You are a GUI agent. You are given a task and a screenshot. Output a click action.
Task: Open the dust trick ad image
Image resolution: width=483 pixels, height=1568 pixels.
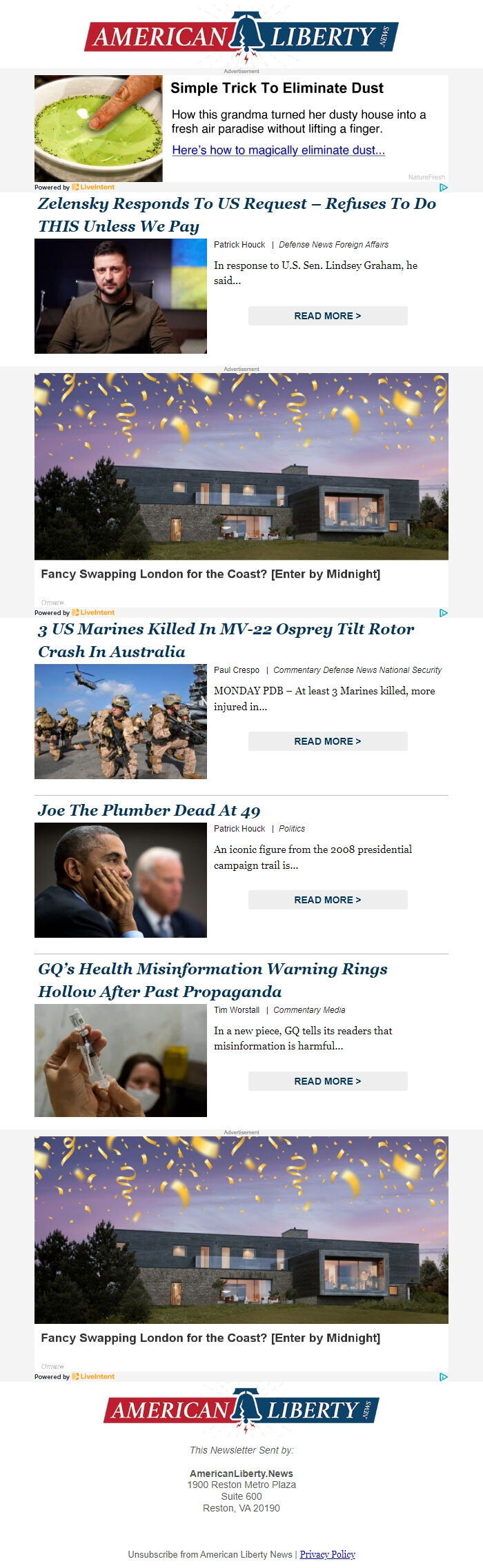click(99, 129)
